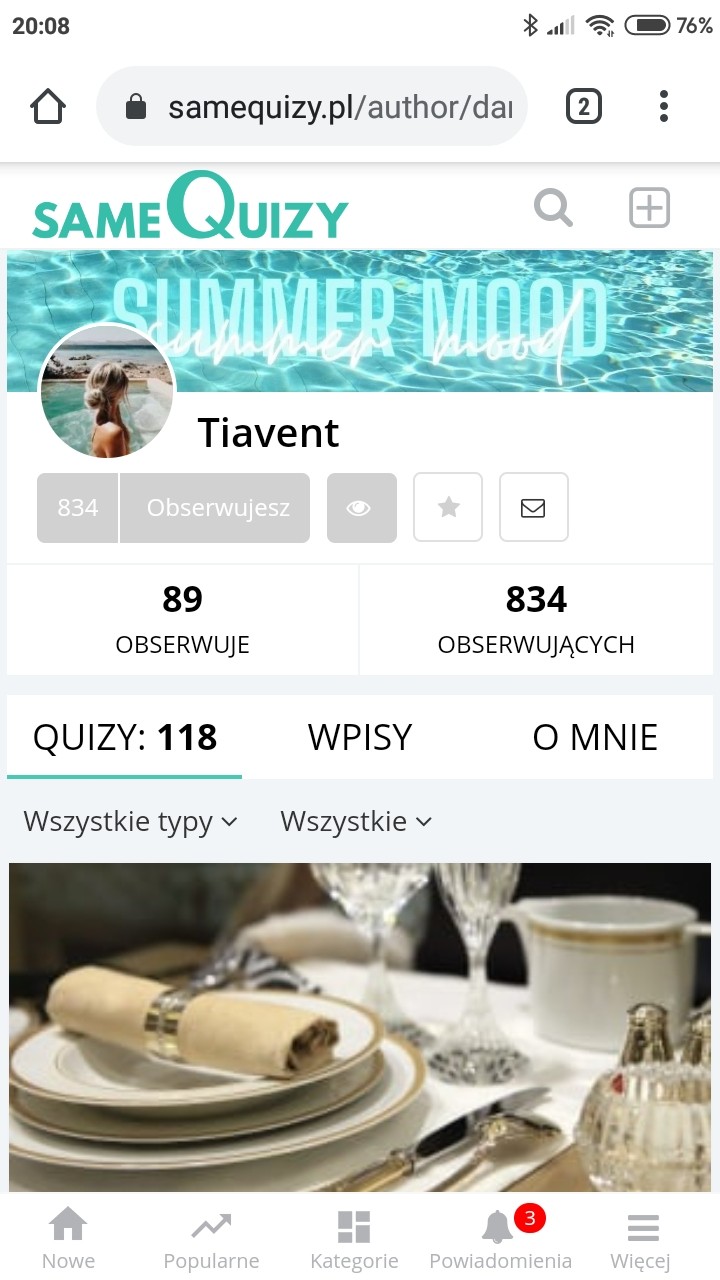Open the browser overflow menu
The height and width of the screenshot is (1280, 720).
664,106
